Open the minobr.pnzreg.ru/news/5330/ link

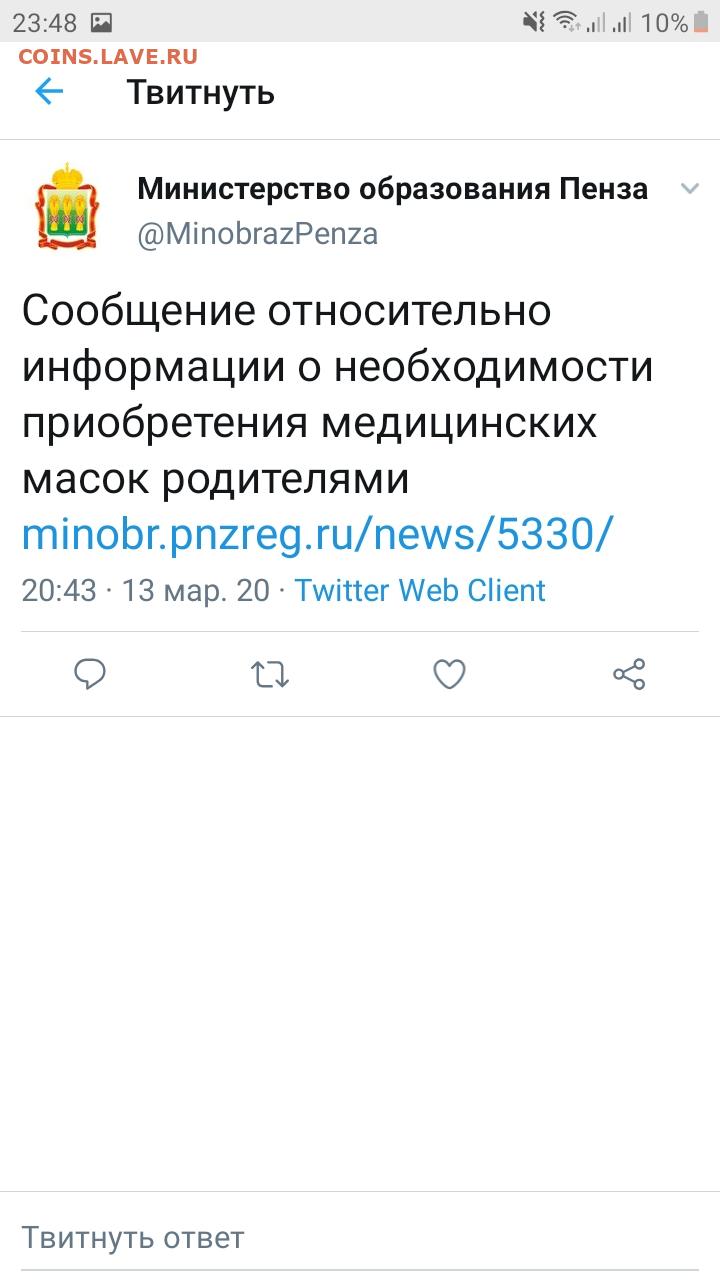[316, 535]
